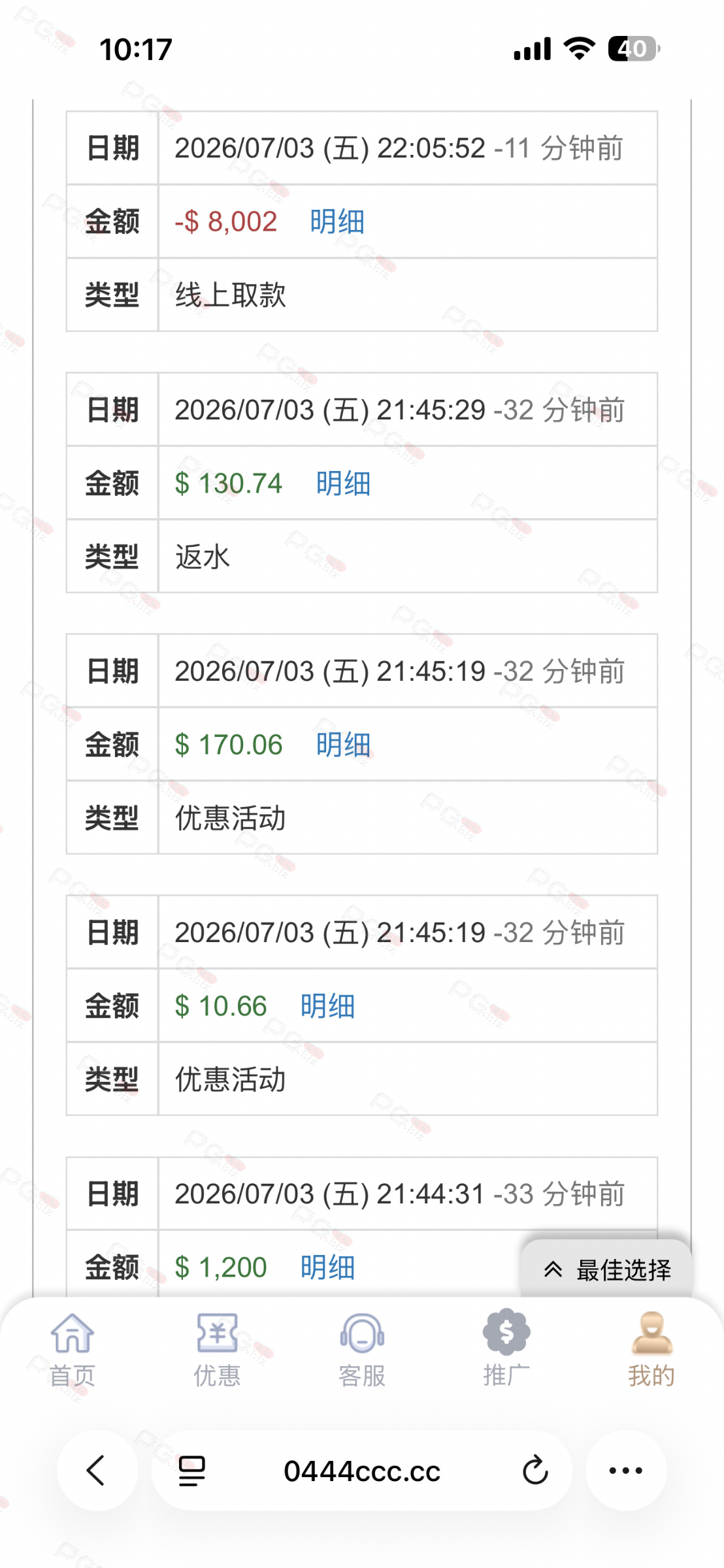View 明细 for the $130.74 返水 record
Screen dimensions: 724x1568
[x=343, y=483]
